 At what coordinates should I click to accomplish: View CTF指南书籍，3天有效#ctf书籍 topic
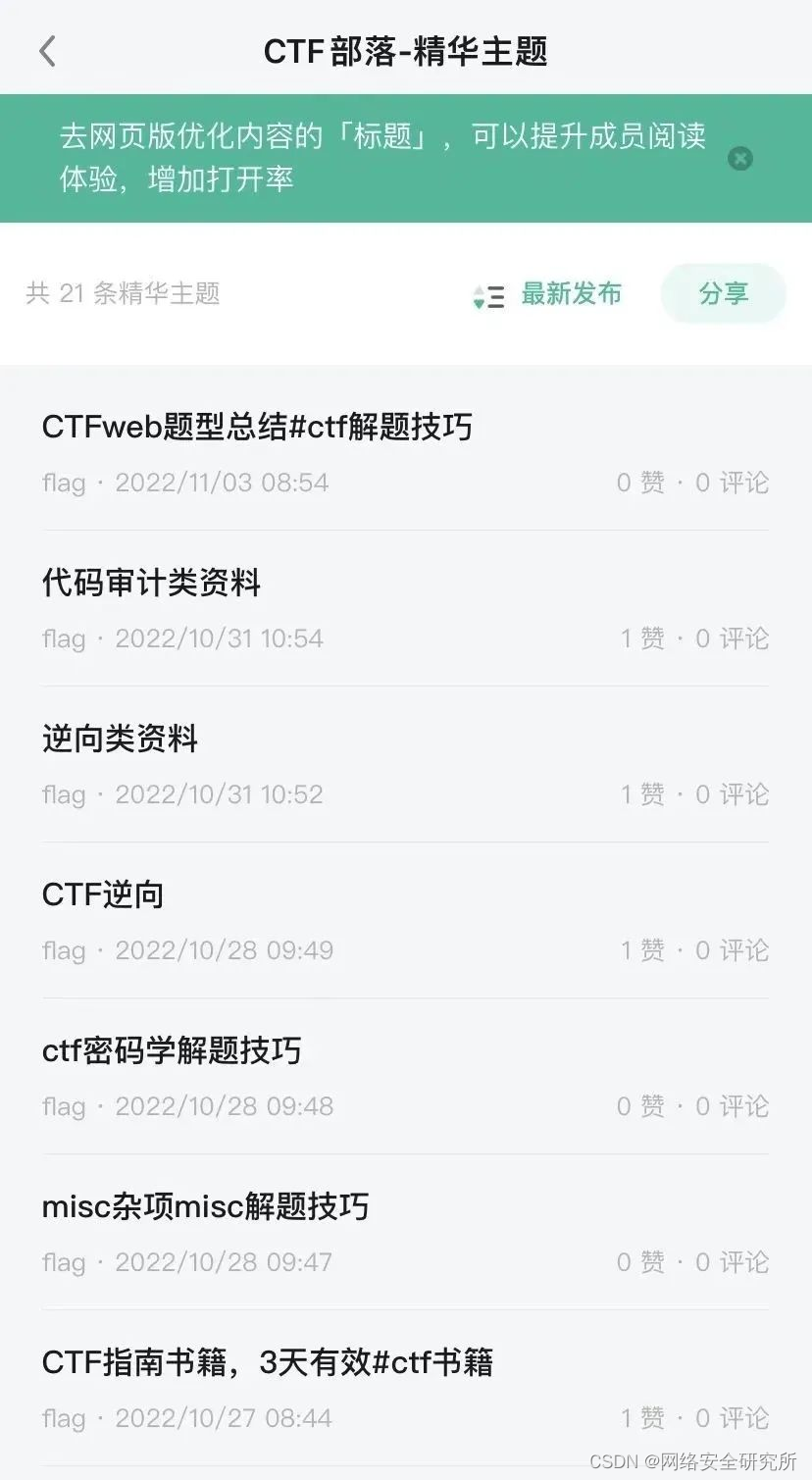tap(267, 1363)
